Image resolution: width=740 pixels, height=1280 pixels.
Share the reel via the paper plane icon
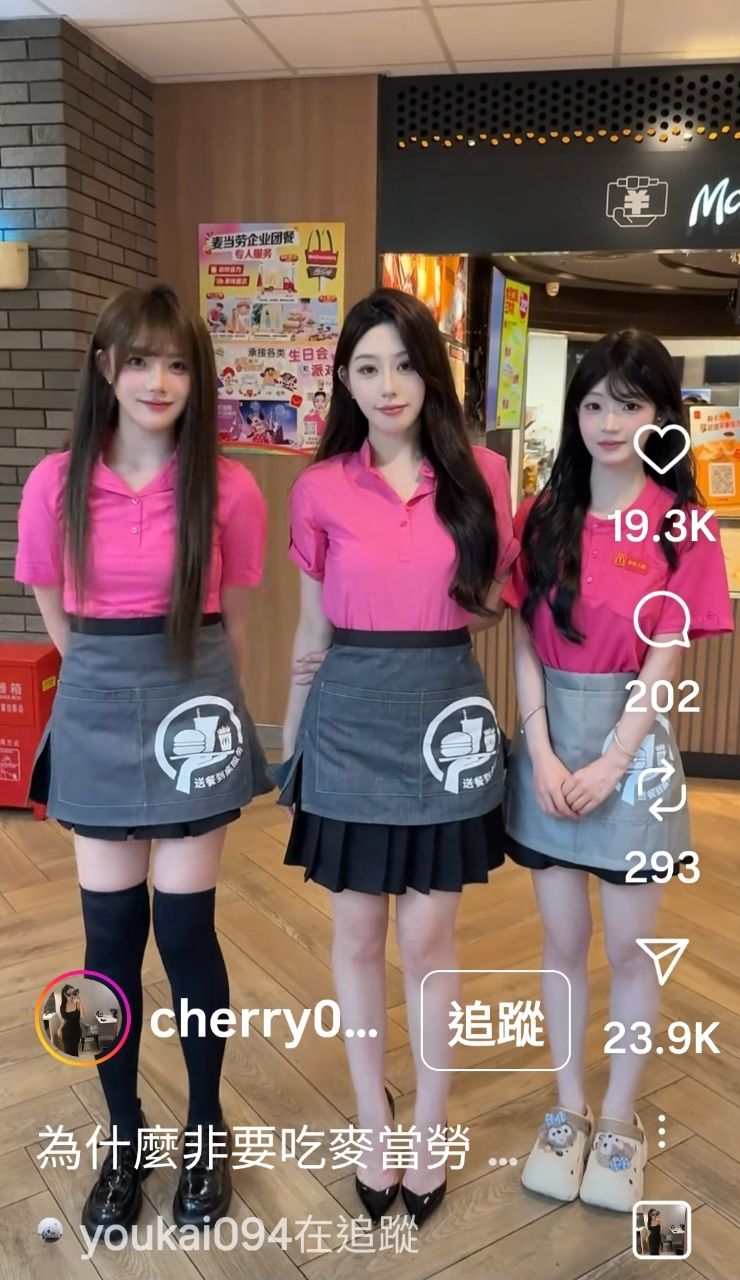(x=662, y=962)
